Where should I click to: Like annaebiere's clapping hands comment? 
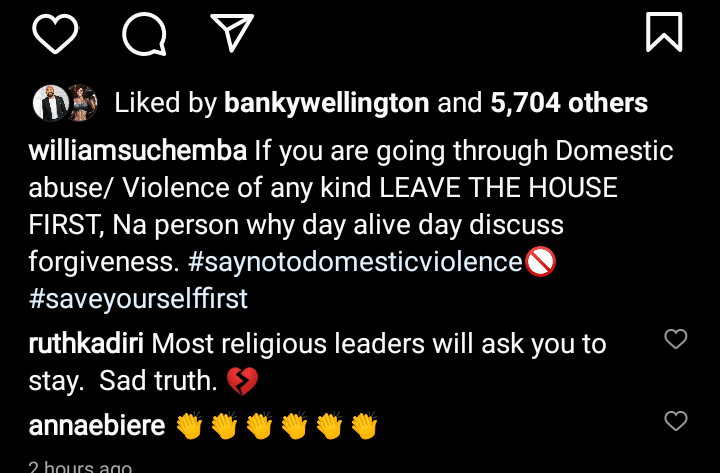pos(676,421)
